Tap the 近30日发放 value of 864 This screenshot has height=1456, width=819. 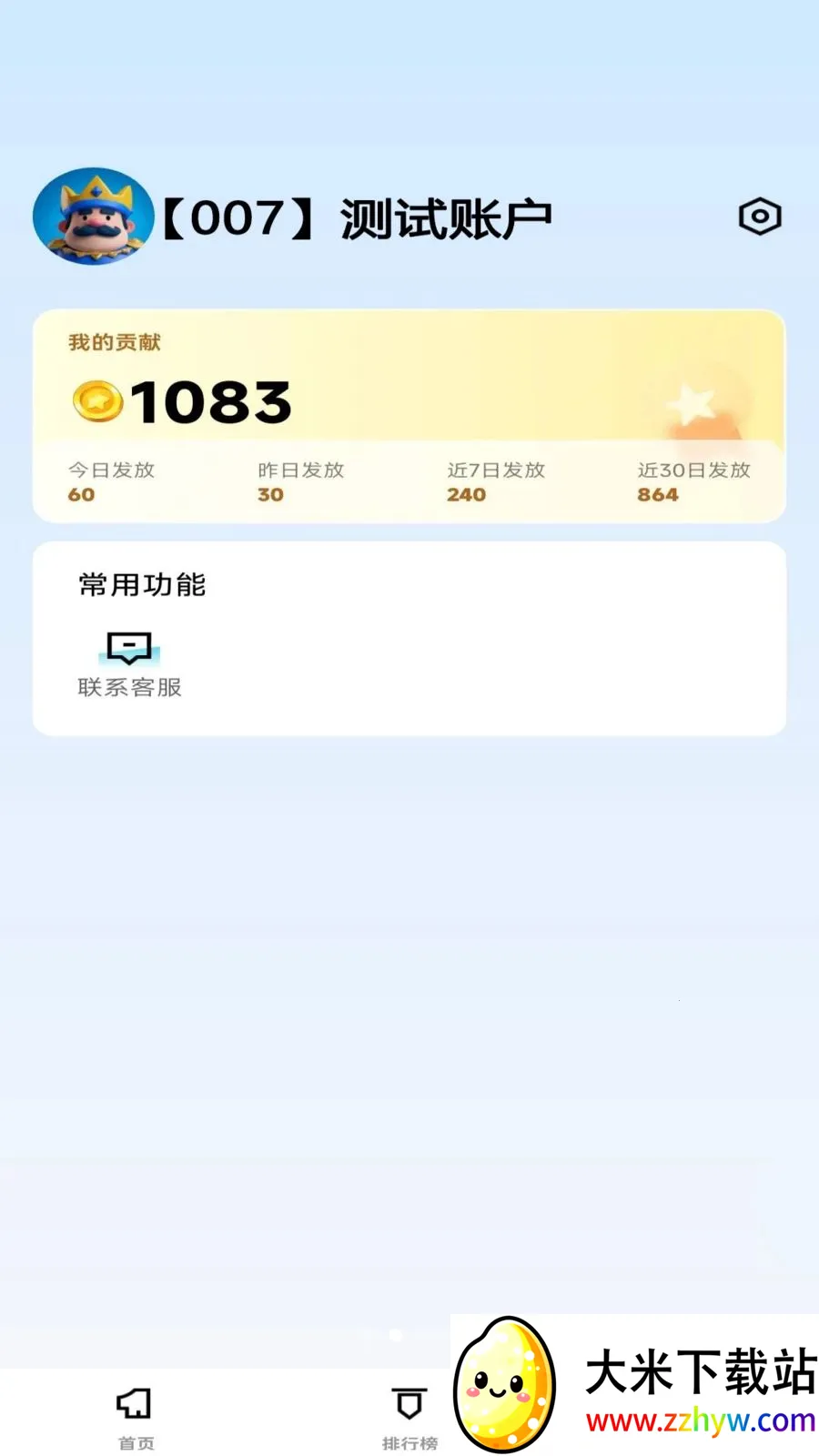659,494
